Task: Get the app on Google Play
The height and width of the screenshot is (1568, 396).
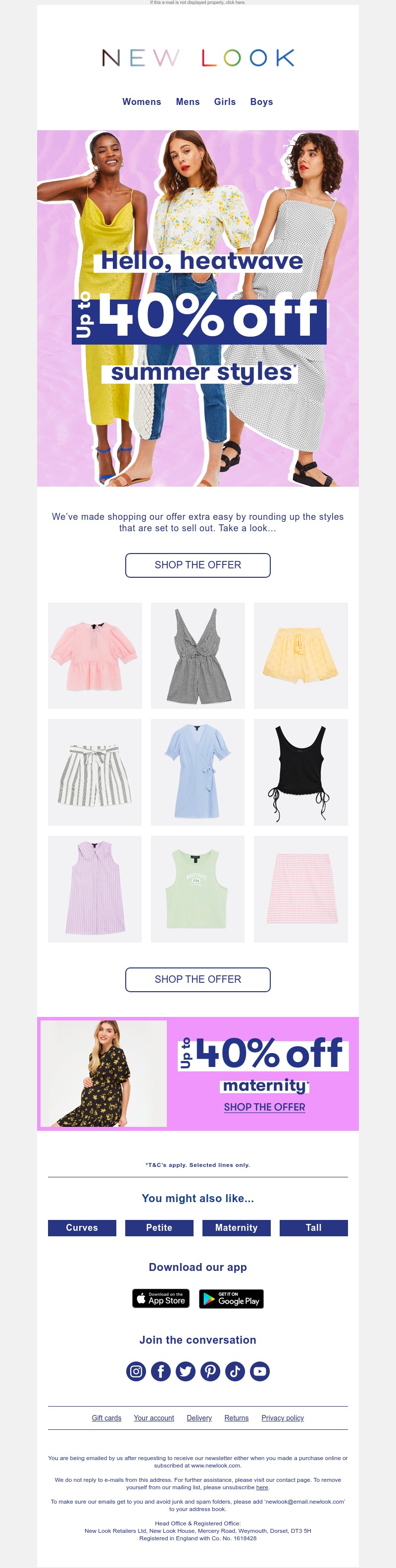Action: (x=231, y=1299)
